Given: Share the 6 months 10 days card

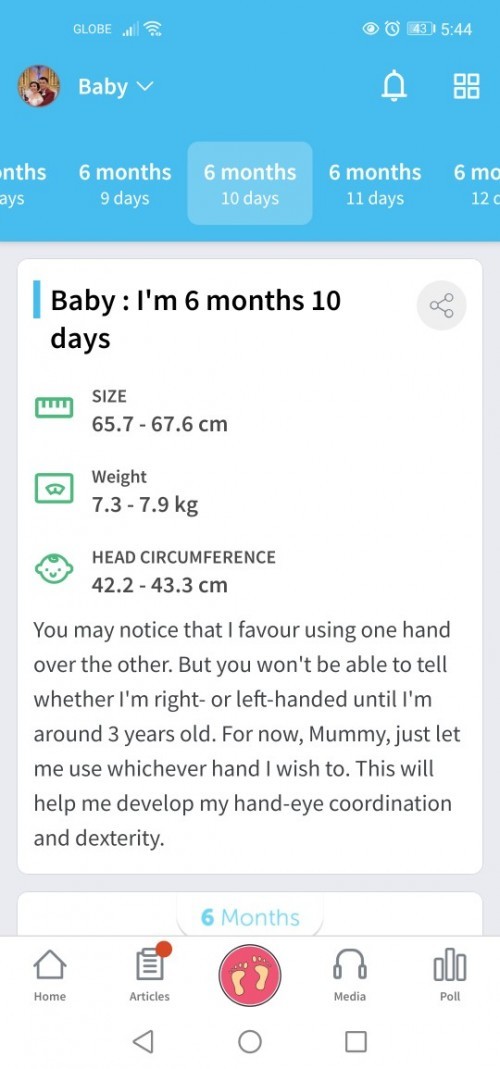Looking at the screenshot, I should coord(441,305).
